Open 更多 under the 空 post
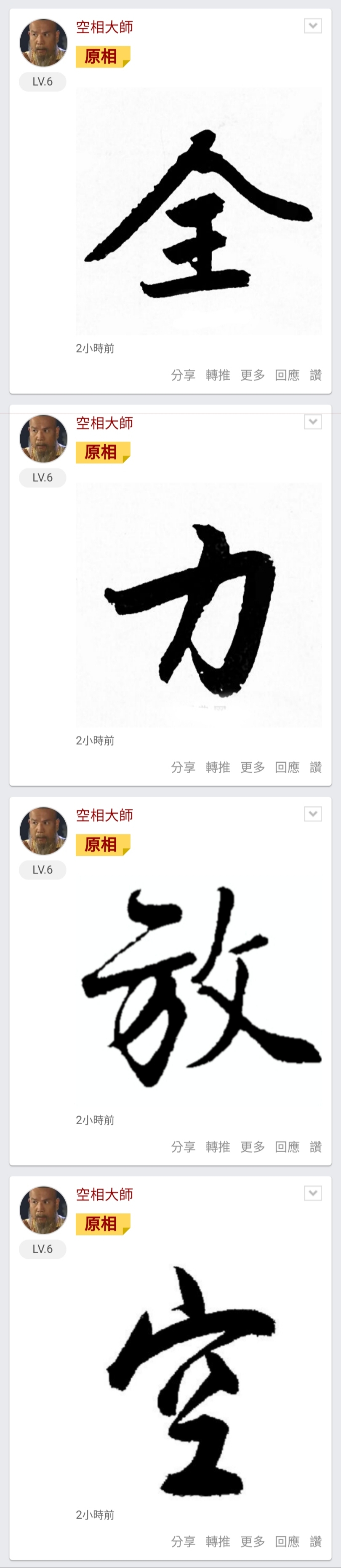341x1568 pixels. click(252, 1541)
